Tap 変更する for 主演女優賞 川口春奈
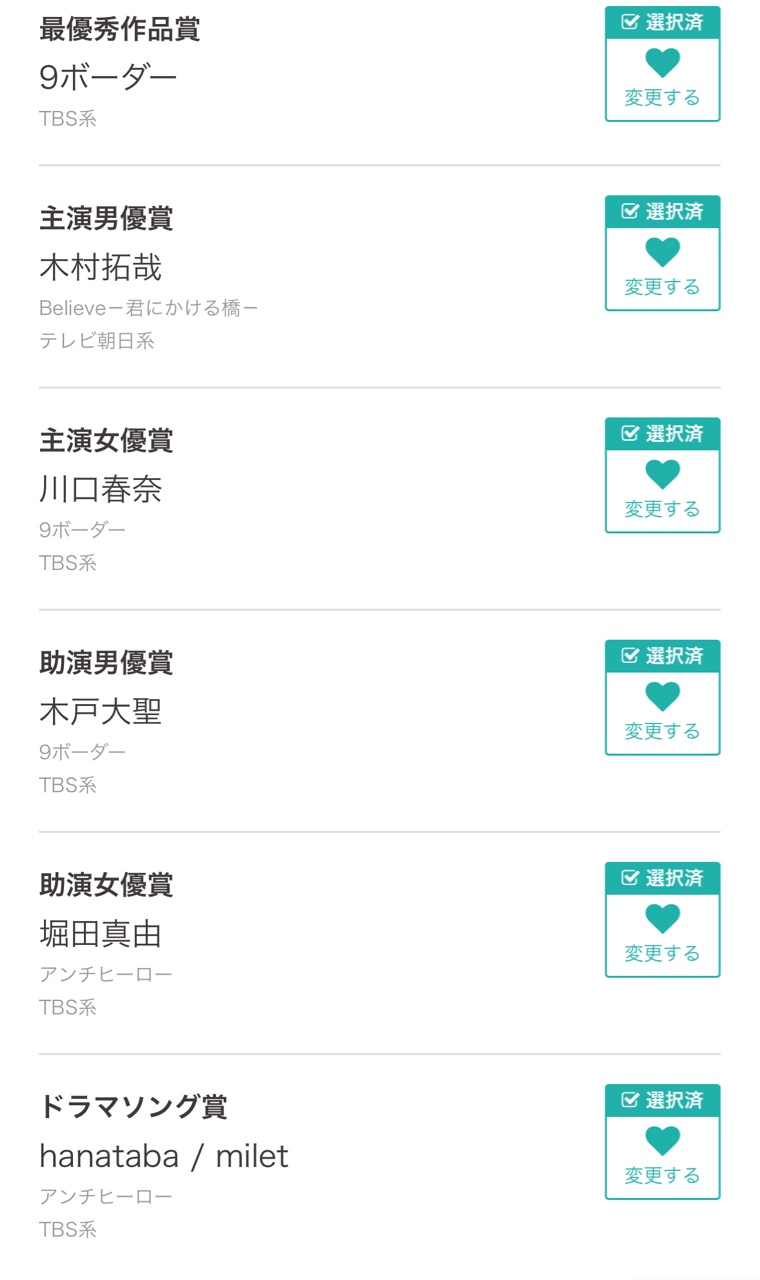The width and height of the screenshot is (760, 1280). (x=662, y=490)
